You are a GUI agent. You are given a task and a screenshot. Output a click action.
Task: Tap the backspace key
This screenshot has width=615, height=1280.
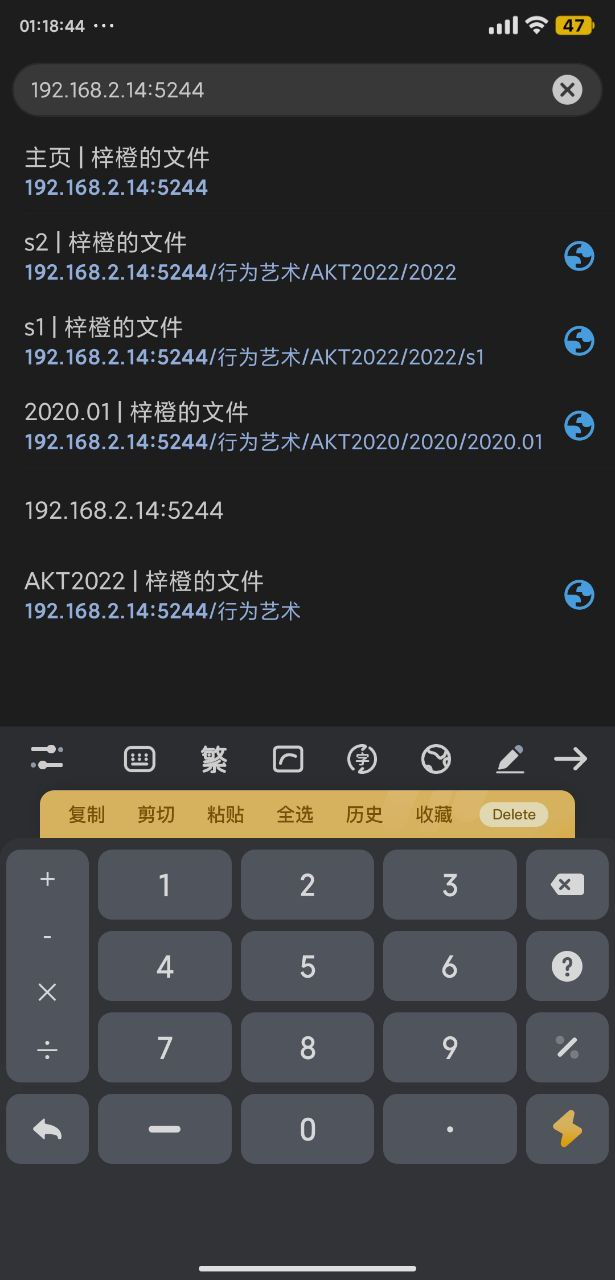coord(567,885)
